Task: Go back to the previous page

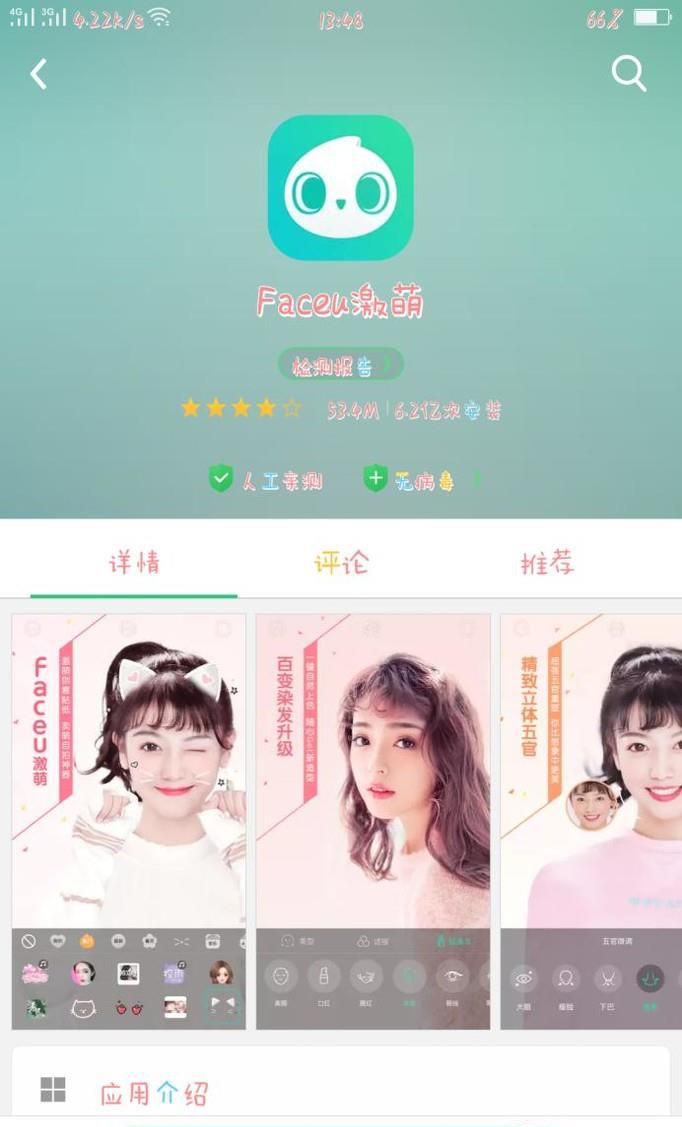Action: coord(39,74)
